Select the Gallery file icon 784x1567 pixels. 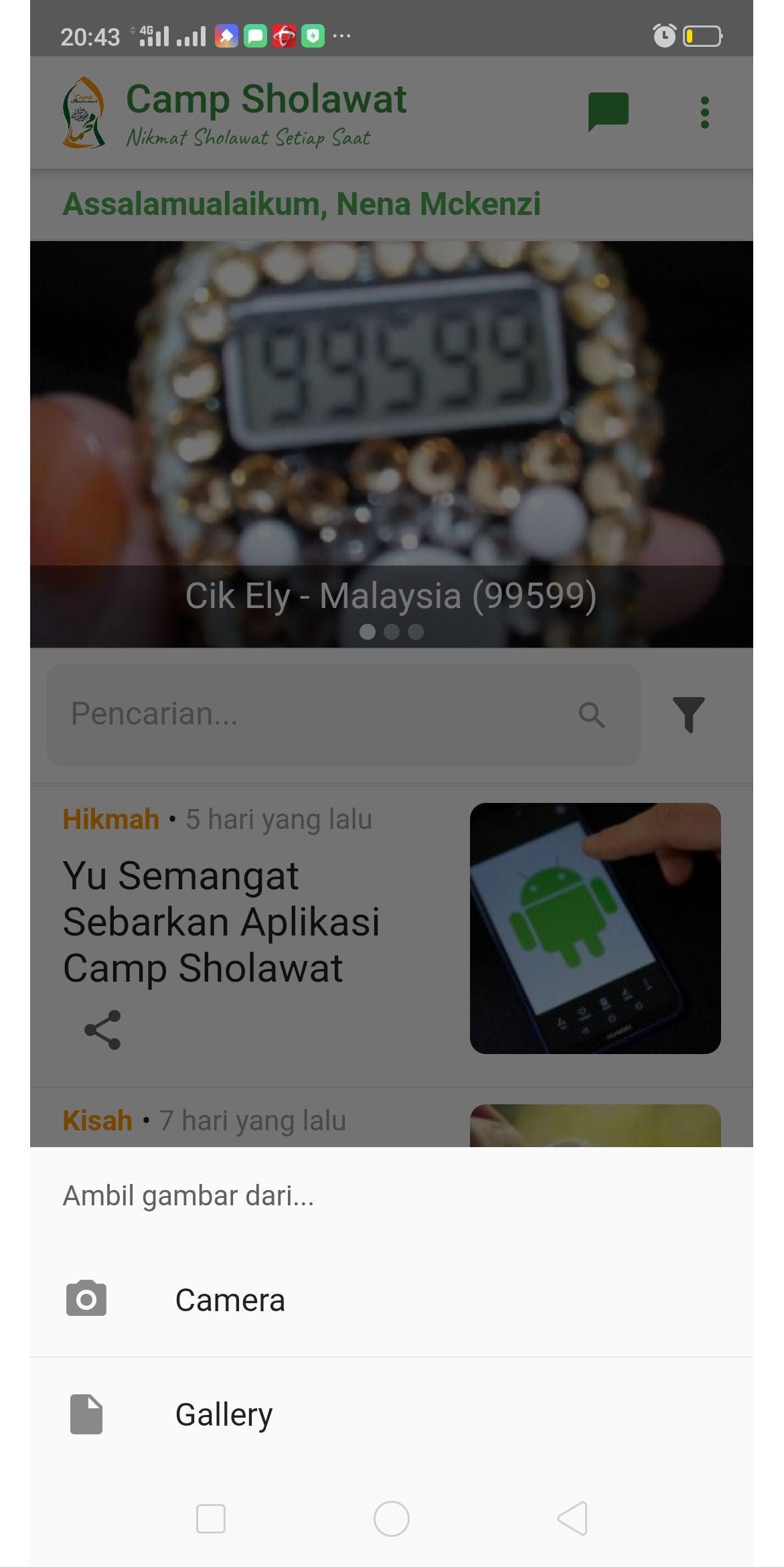86,1413
